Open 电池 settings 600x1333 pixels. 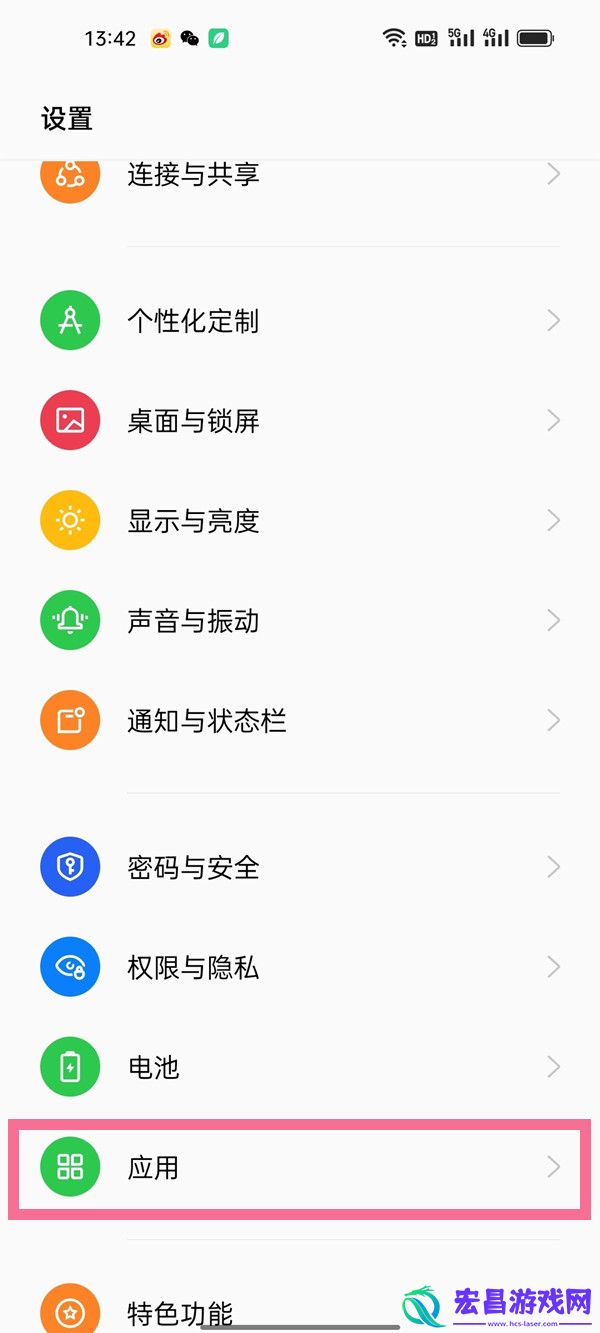(300, 1067)
